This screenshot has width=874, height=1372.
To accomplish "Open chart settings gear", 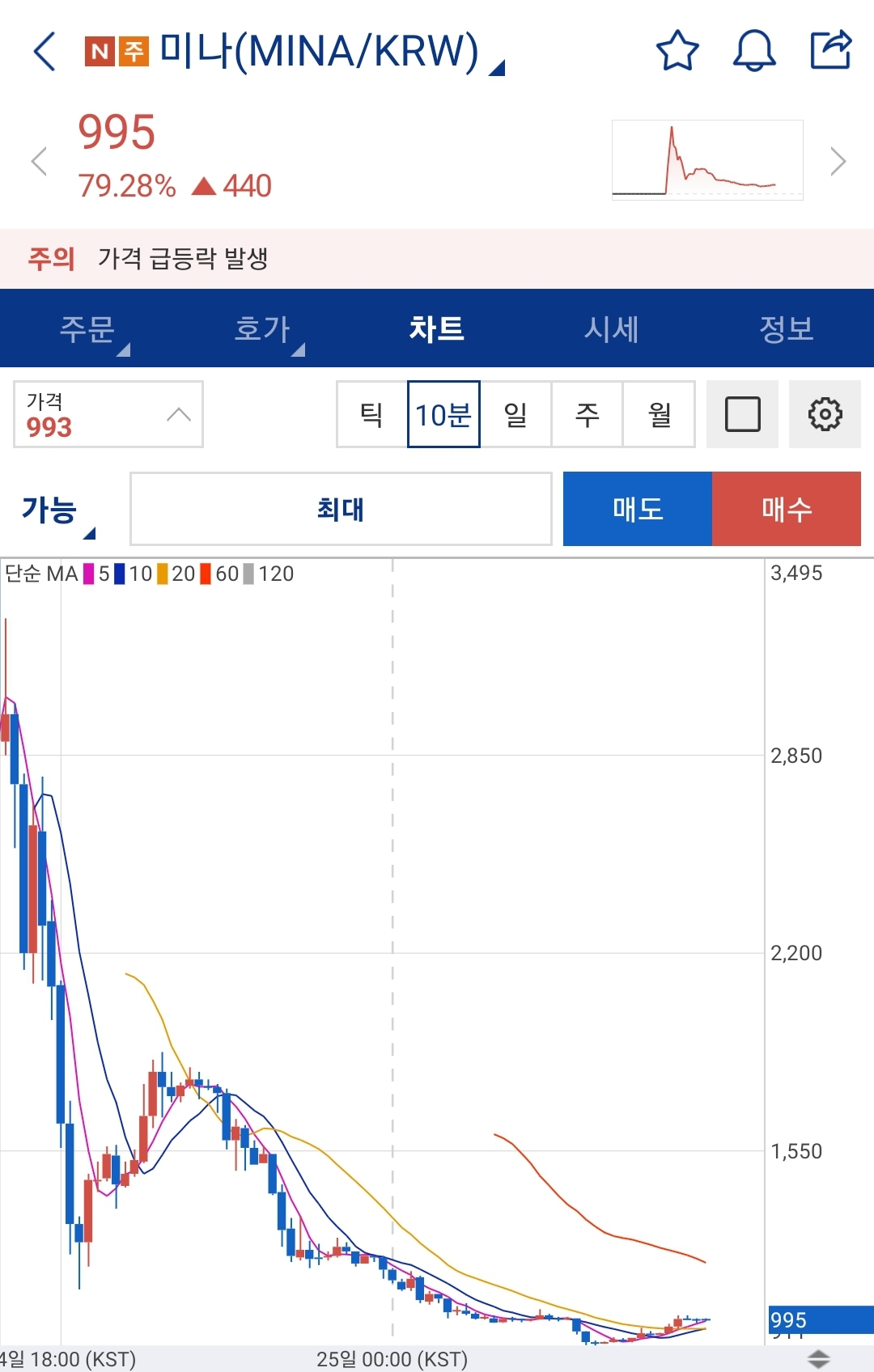I will 825,414.
